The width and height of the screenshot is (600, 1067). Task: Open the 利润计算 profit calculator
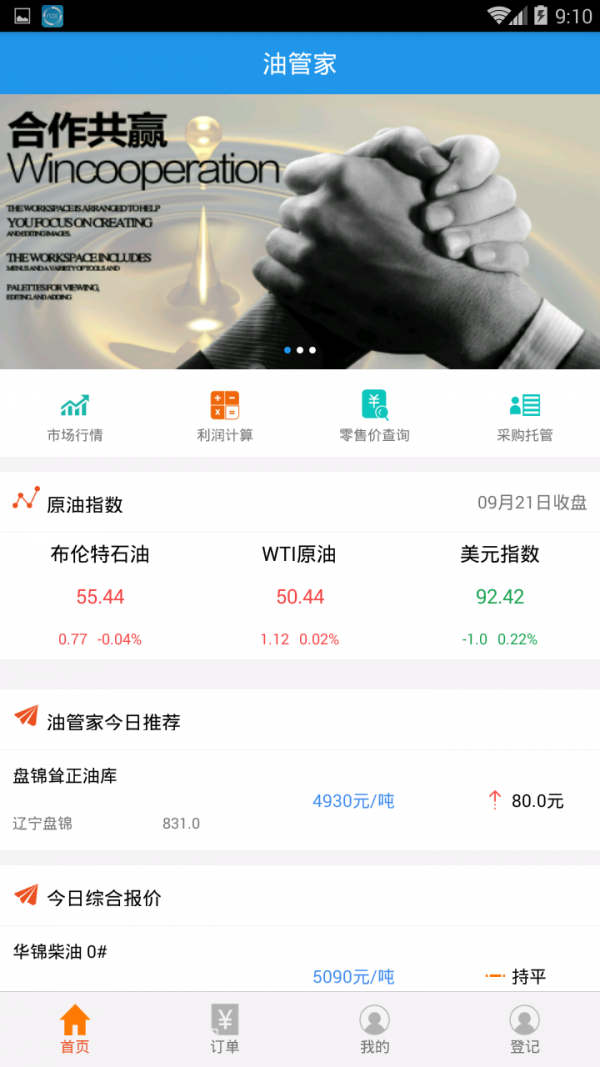coord(225,416)
